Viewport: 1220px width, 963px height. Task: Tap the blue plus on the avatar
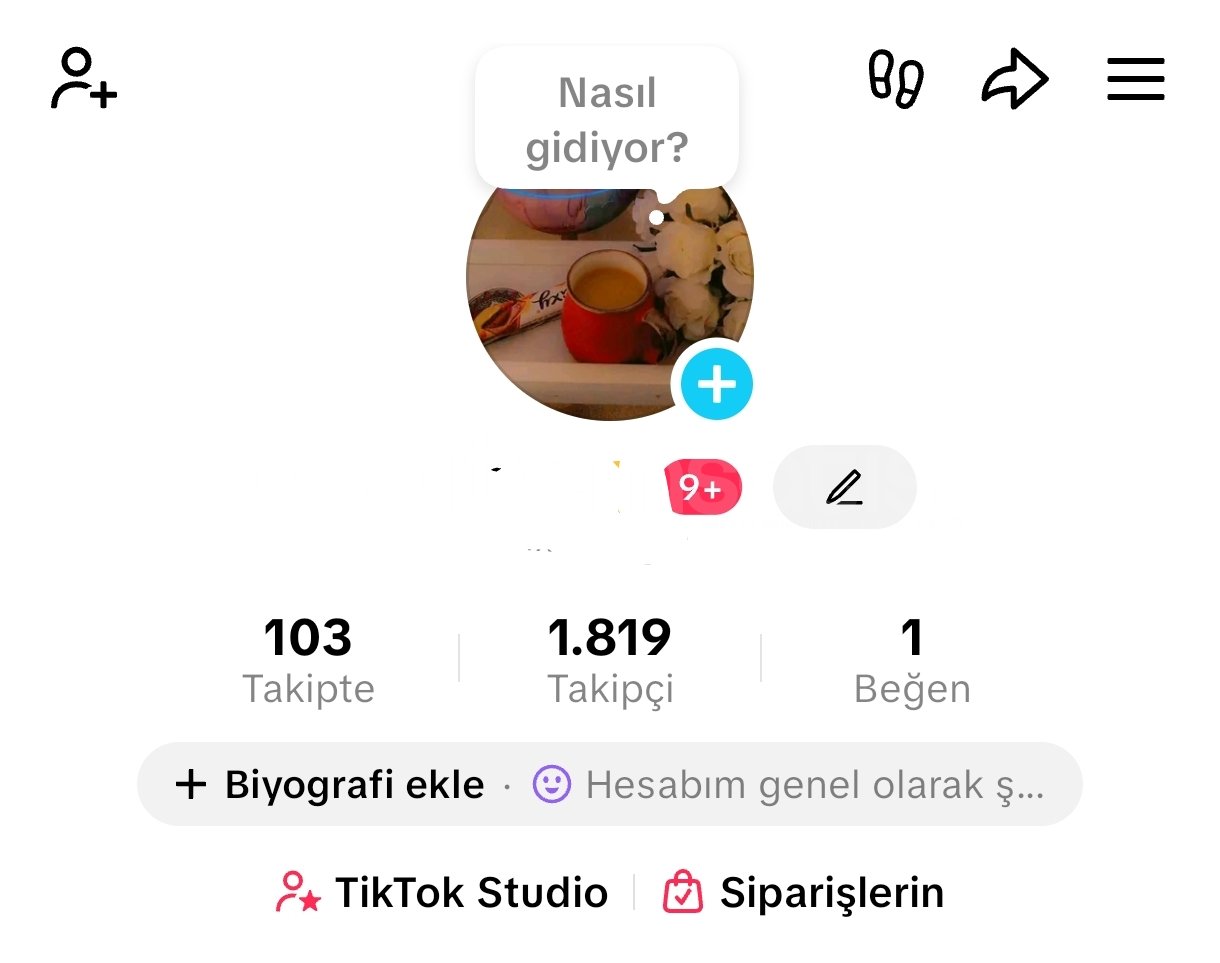point(716,384)
